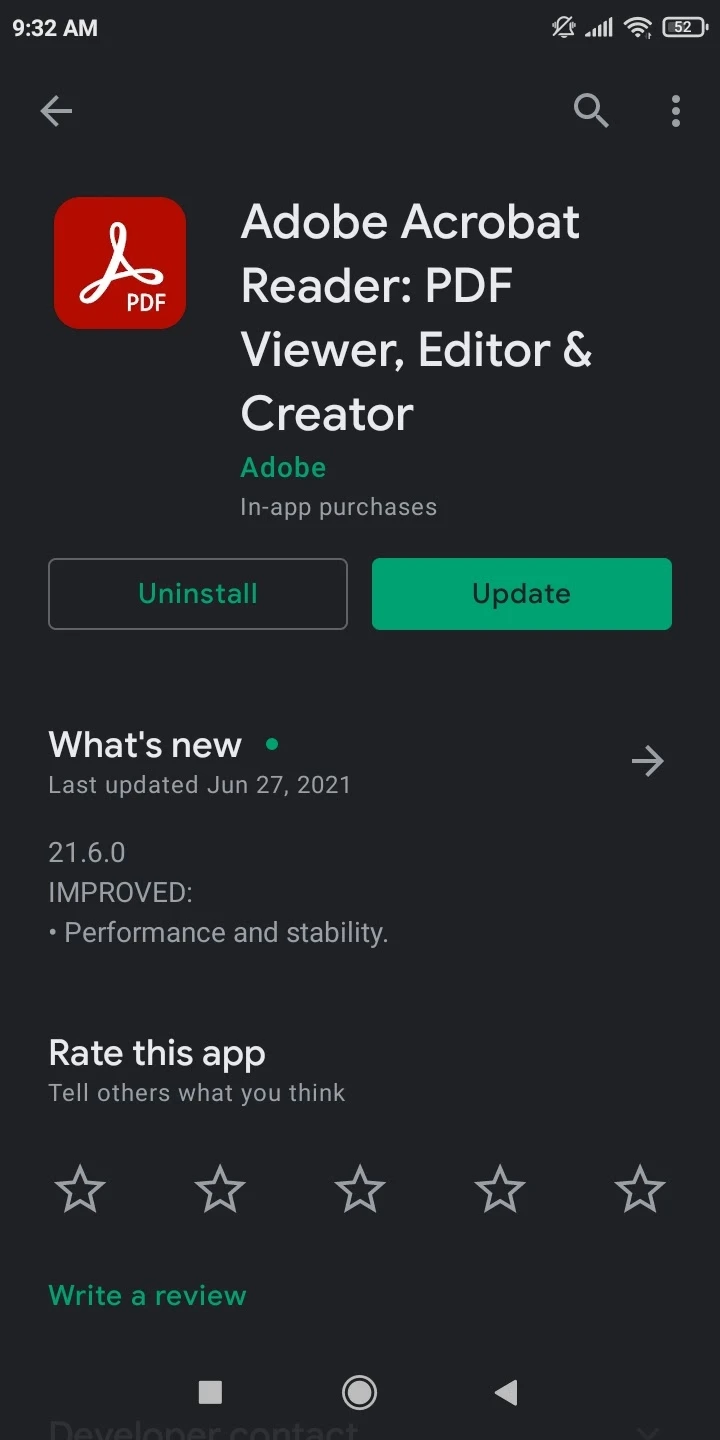Open the Adobe developer page
720x1440 pixels.
[x=283, y=467]
